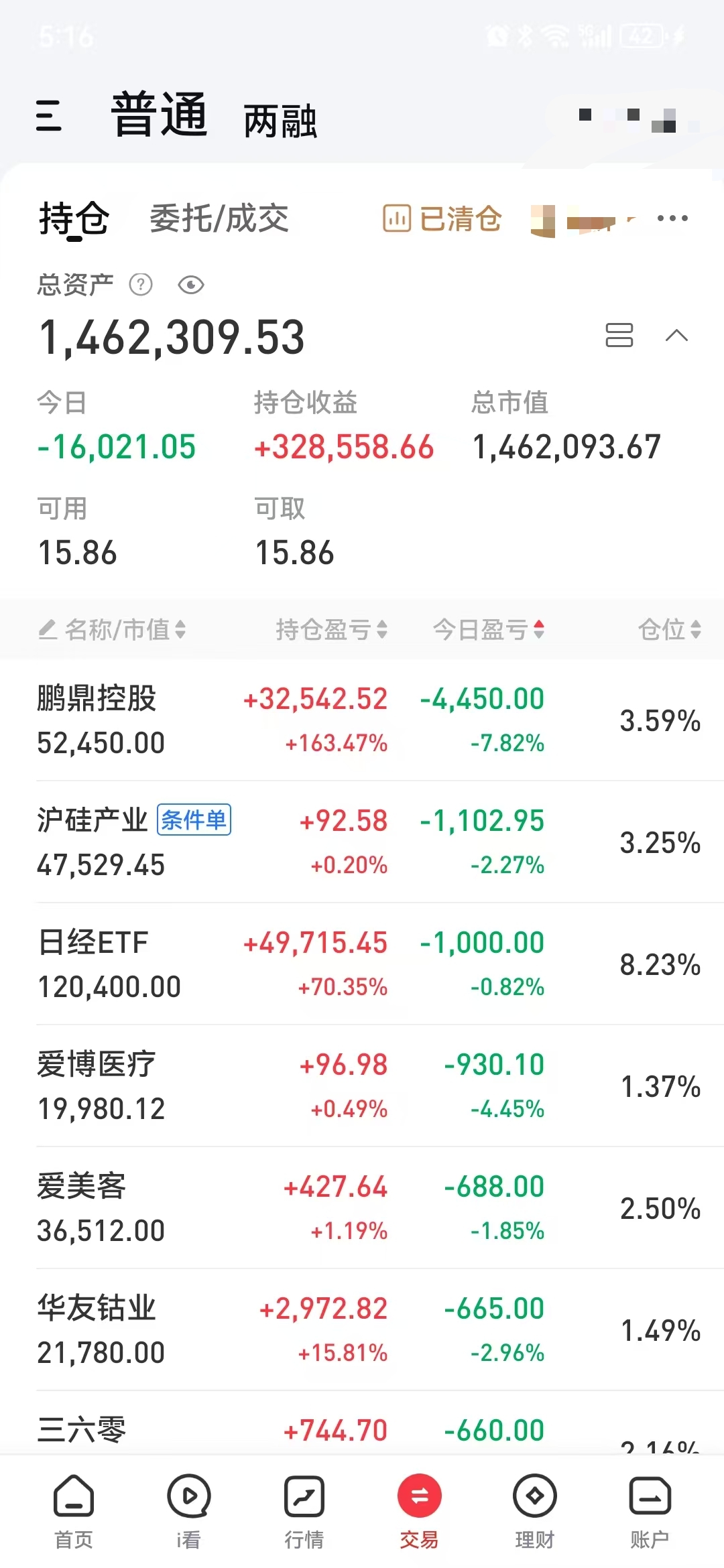The height and width of the screenshot is (1568, 724).
Task: Go to the 首页 bottom tab
Action: point(74,1512)
